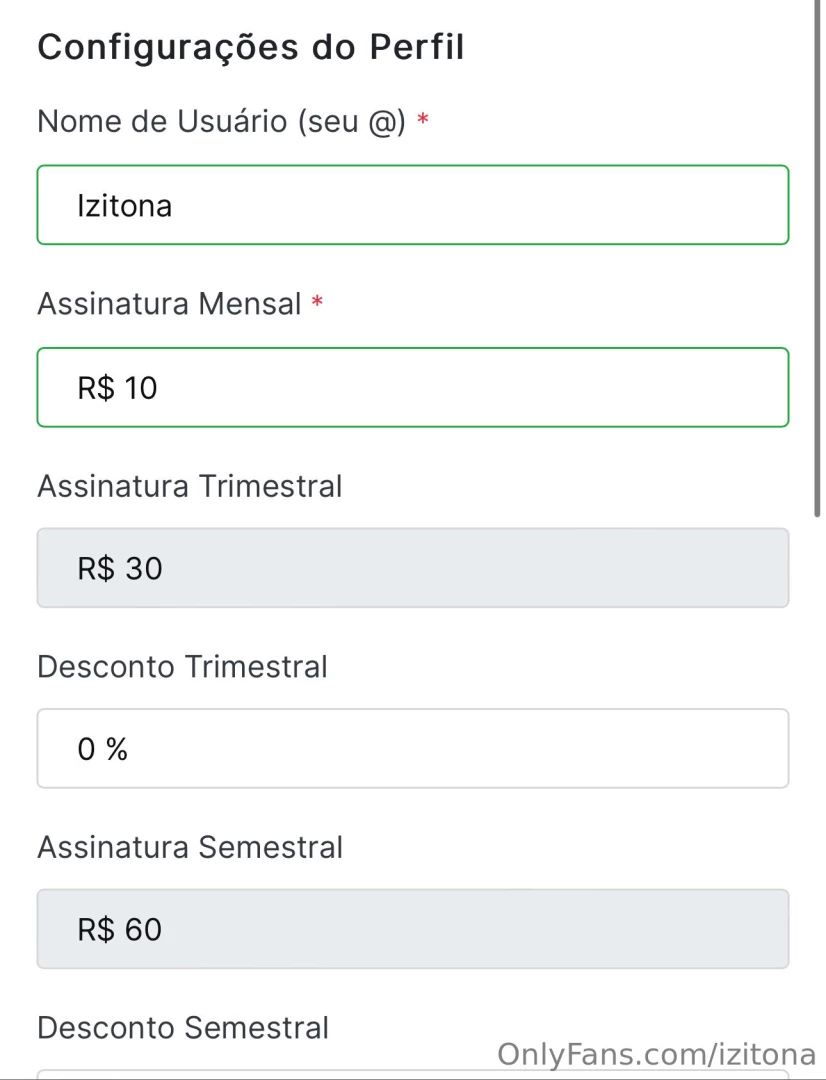Click the Configurações do Perfil heading
Viewport: 826px width, 1080px height.
[x=250, y=46]
